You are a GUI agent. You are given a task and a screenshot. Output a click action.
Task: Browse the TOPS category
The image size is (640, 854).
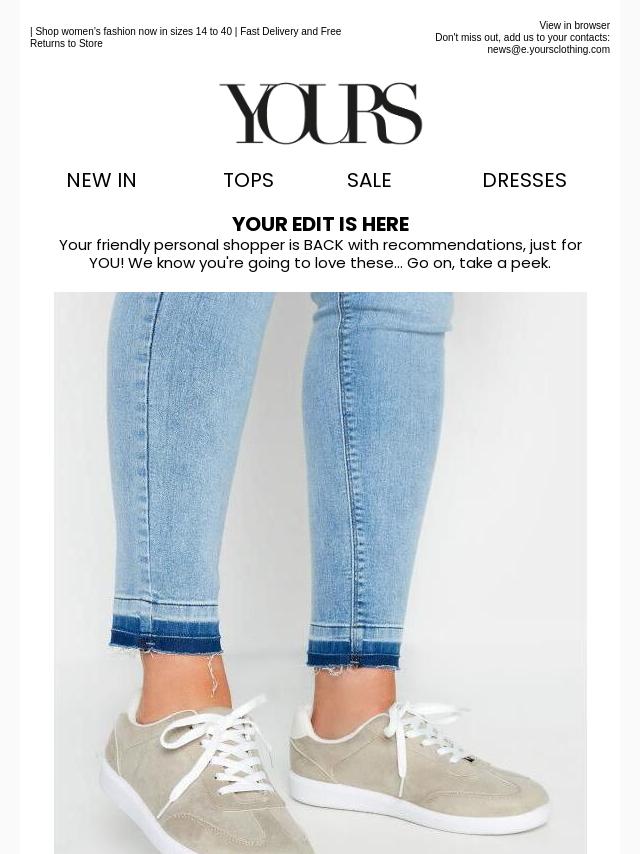[x=248, y=180]
